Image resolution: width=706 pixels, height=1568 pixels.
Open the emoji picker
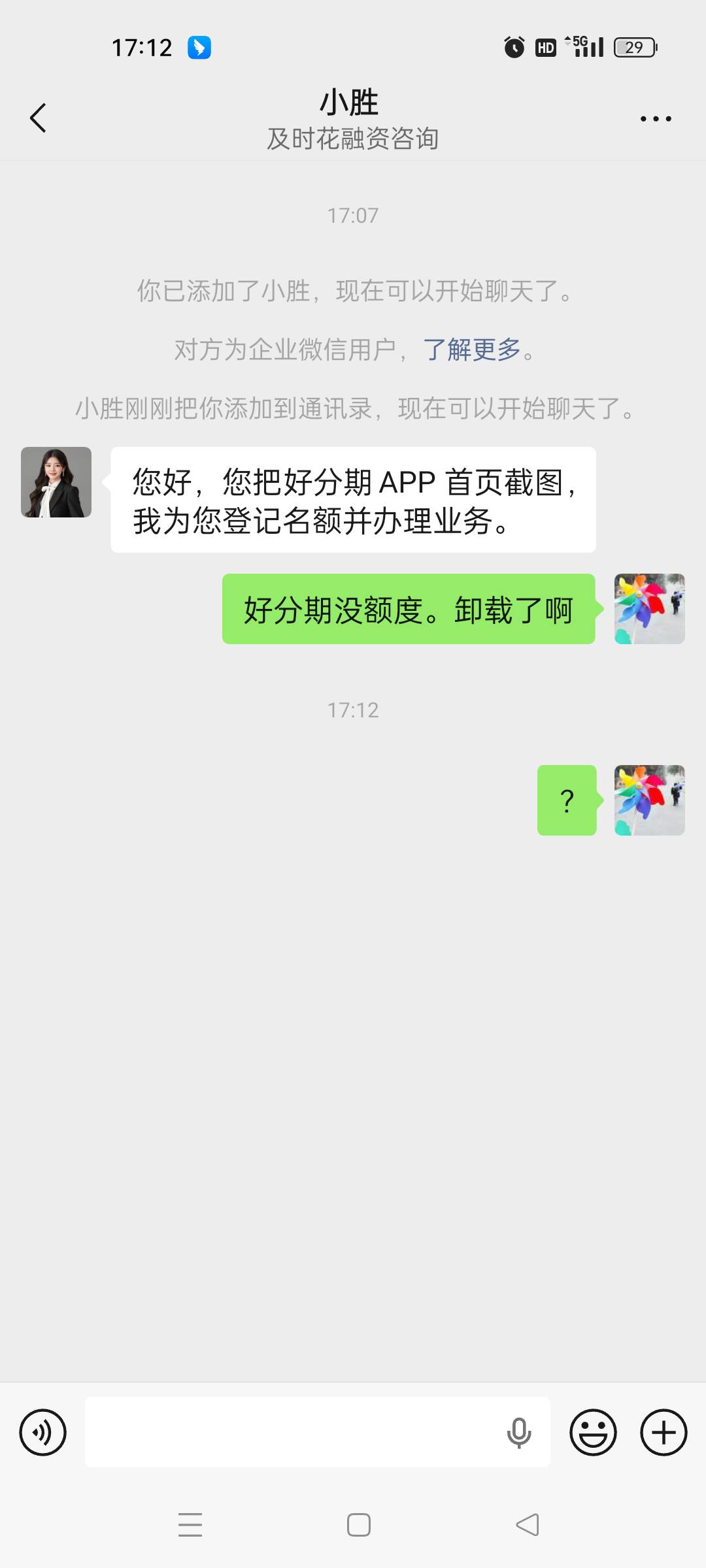click(x=593, y=1433)
